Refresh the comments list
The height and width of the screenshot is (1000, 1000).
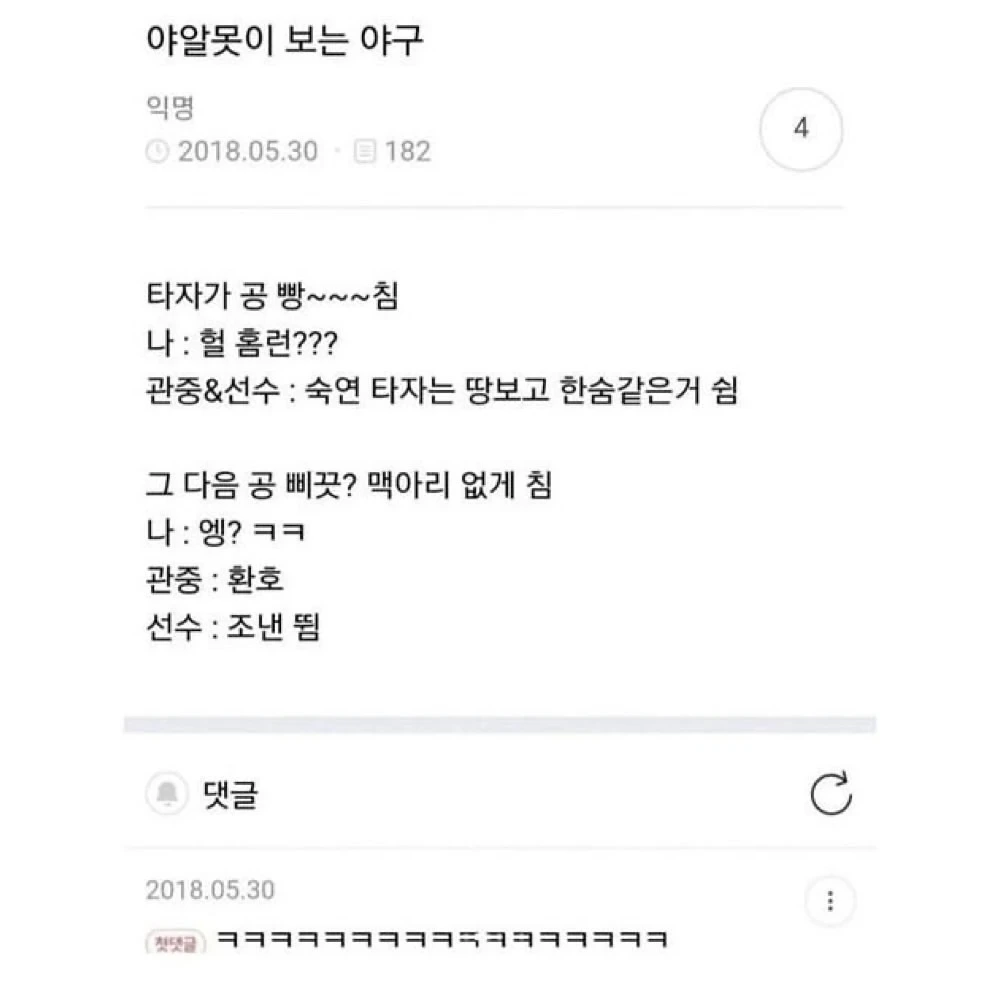(830, 795)
